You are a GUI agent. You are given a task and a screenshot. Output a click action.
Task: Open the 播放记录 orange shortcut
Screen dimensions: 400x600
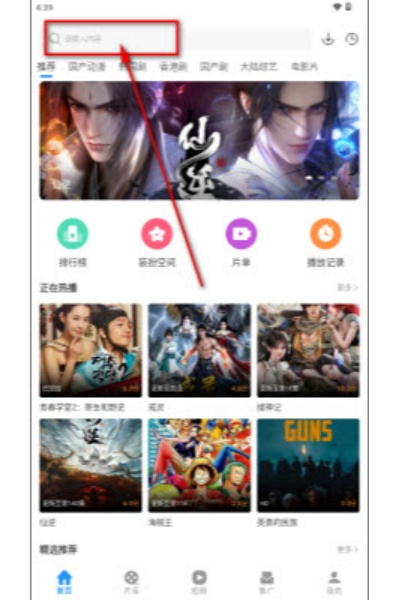click(x=326, y=242)
